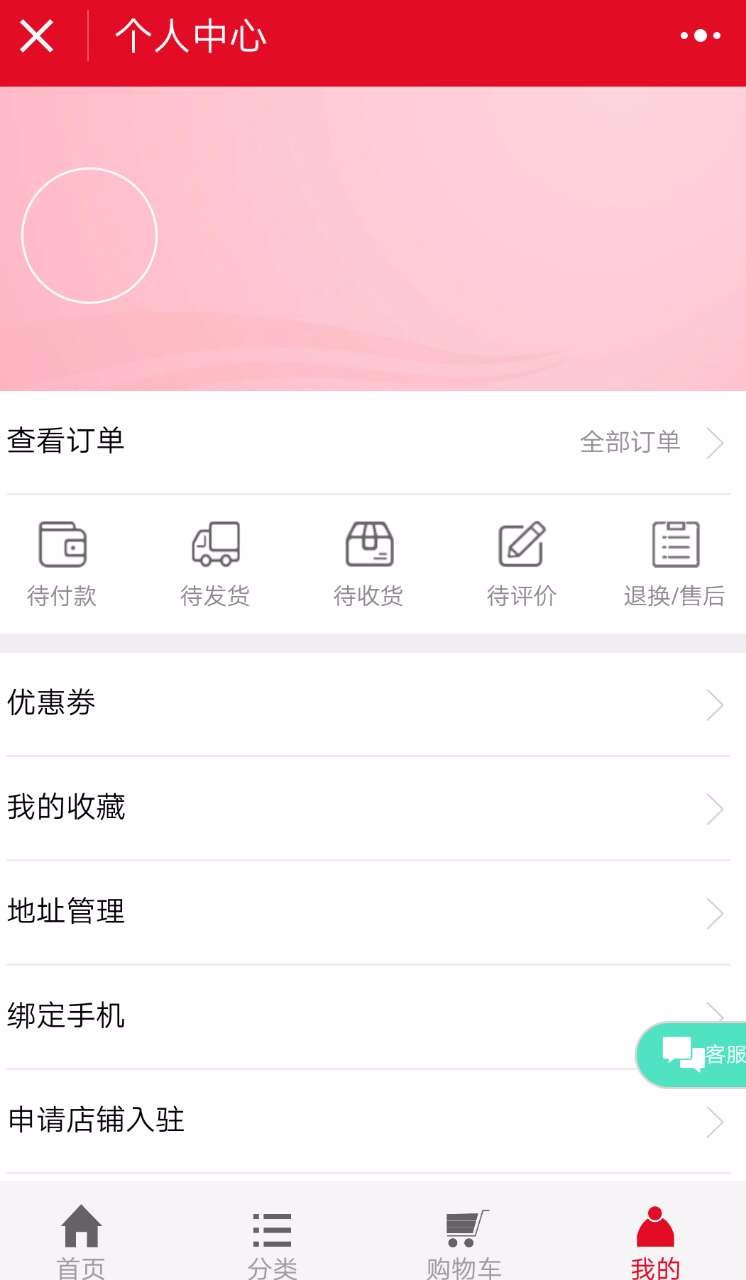View 全部订单
Screen dimensions: 746x1280
click(x=652, y=442)
